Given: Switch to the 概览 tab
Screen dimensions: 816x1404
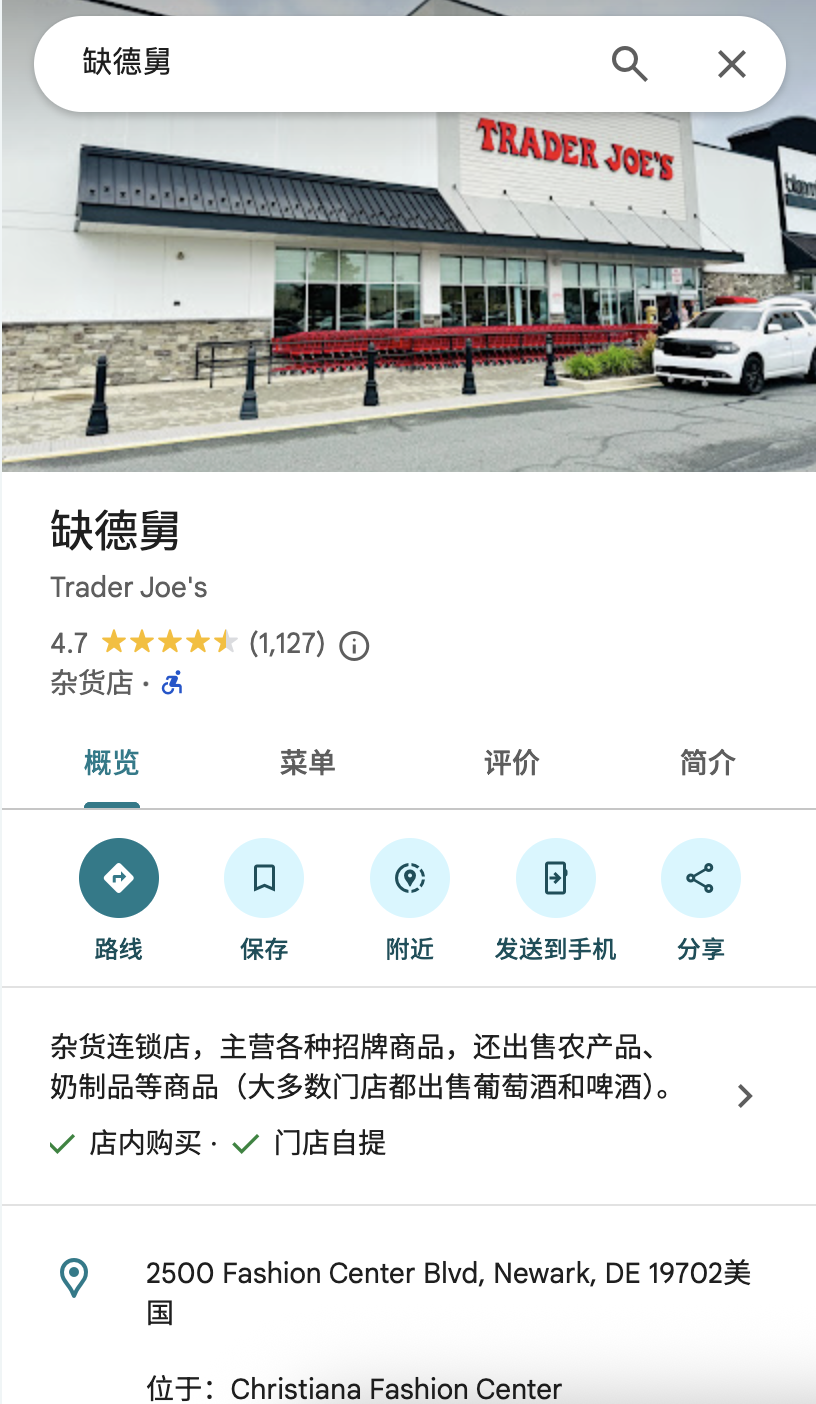Looking at the screenshot, I should click(x=112, y=764).
